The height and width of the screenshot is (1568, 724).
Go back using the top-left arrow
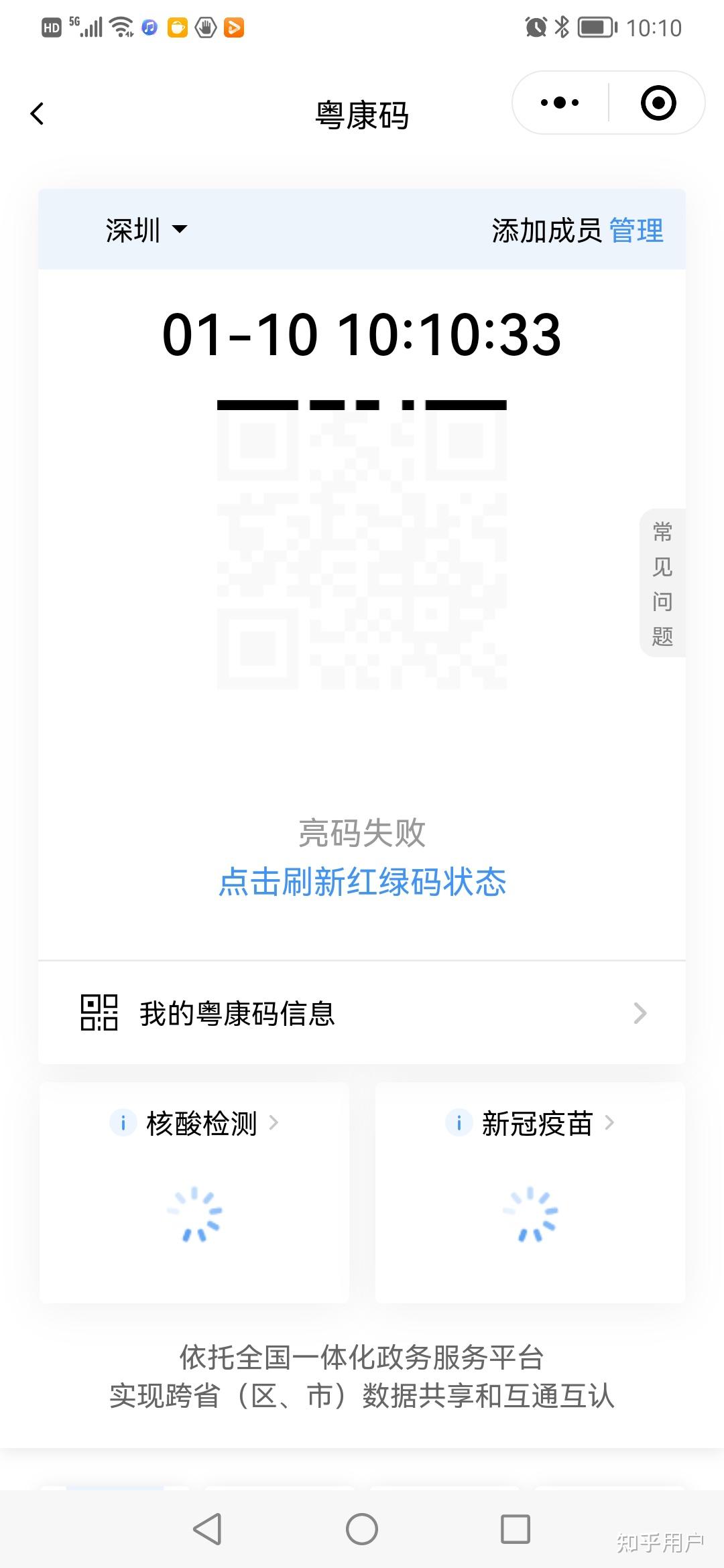point(38,114)
